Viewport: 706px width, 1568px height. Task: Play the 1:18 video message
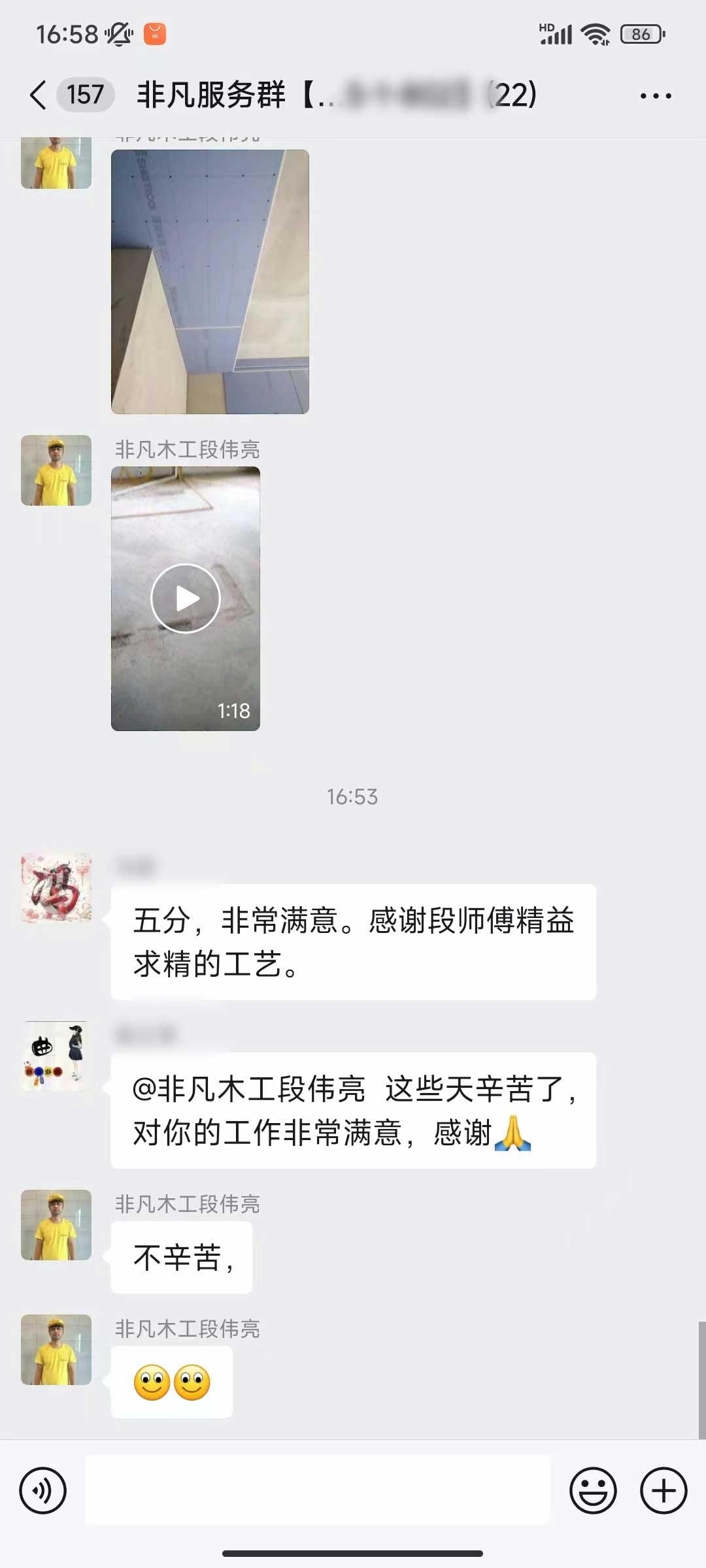(186, 598)
